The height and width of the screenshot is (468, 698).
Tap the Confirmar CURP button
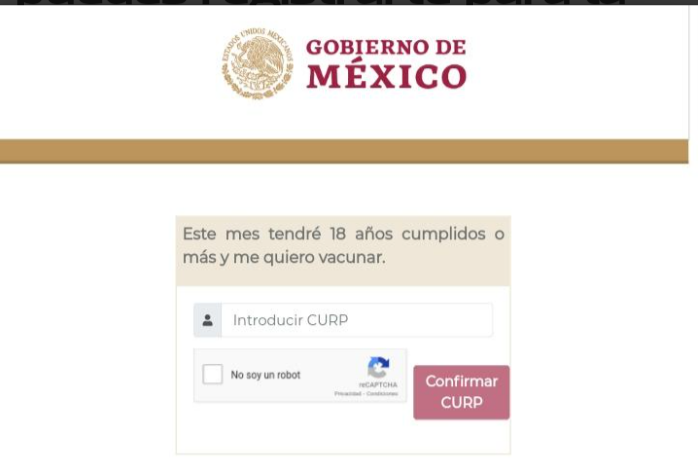[x=461, y=392]
